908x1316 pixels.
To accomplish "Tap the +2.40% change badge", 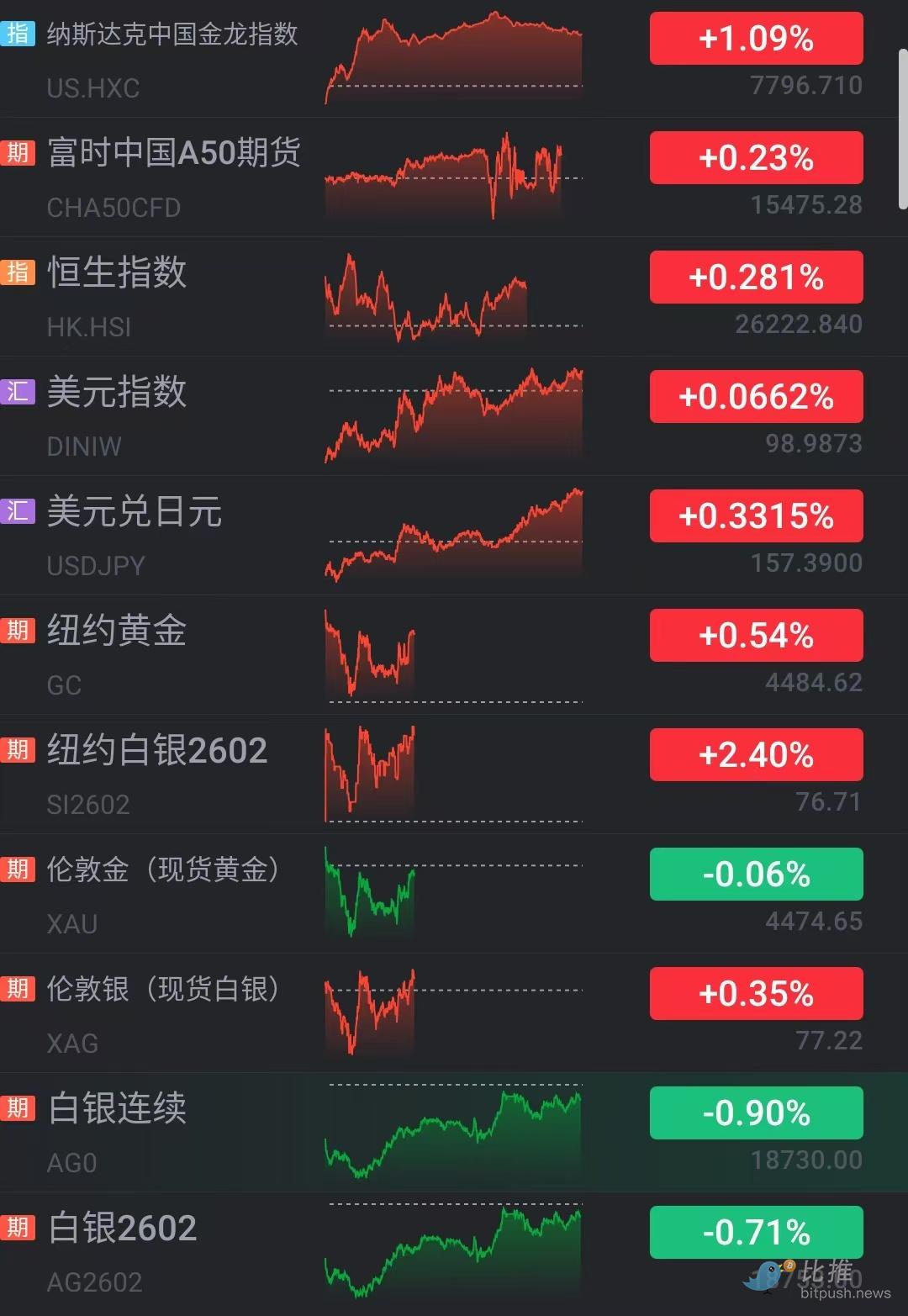I will 756,755.
